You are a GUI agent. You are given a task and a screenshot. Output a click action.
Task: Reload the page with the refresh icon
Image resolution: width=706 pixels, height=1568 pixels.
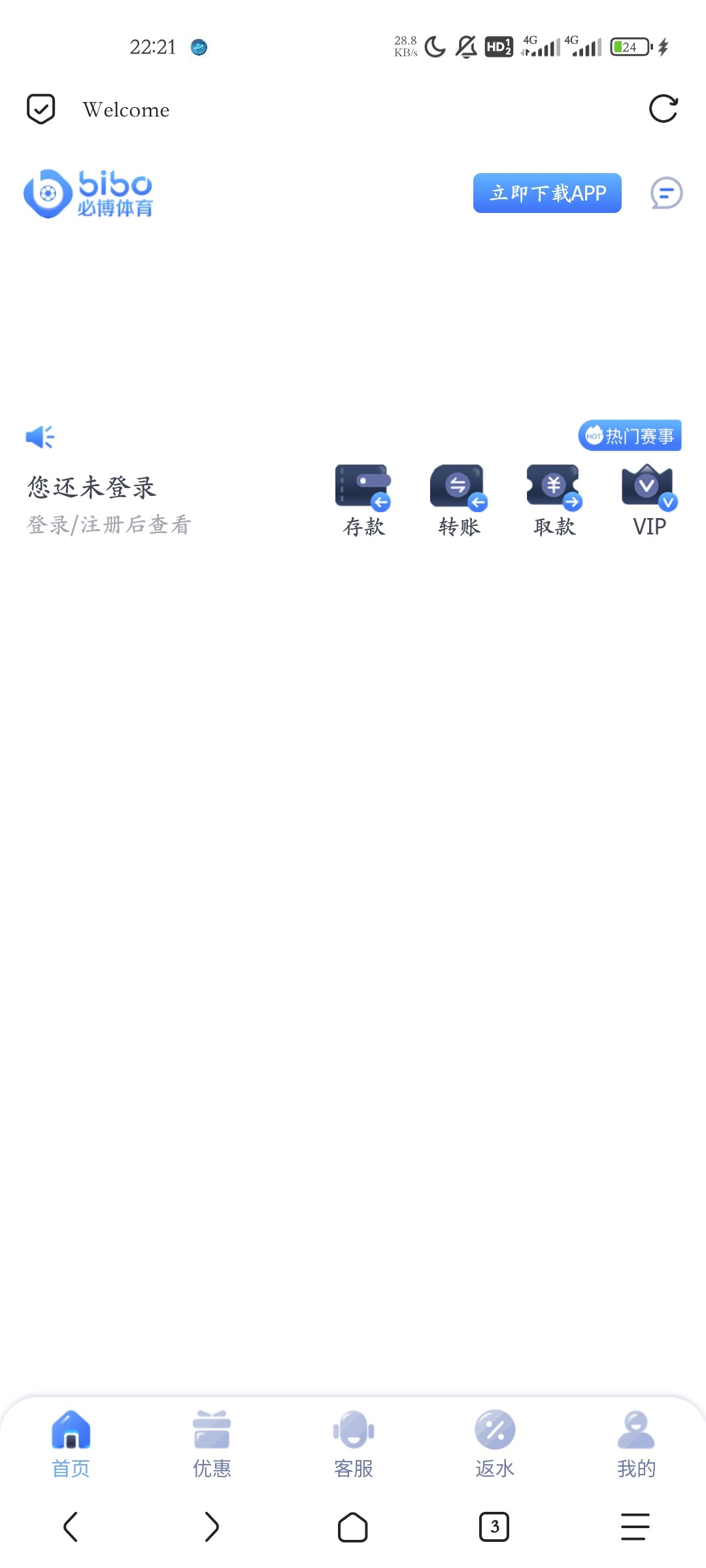(663, 109)
